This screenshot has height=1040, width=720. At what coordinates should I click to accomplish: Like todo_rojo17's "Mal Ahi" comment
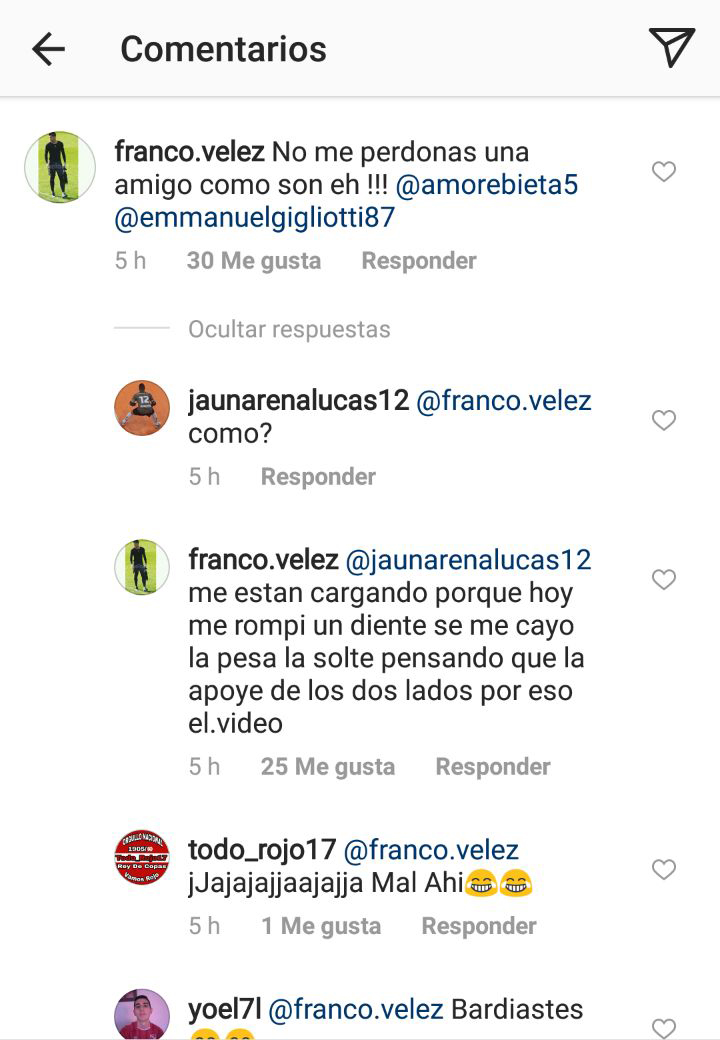click(664, 870)
